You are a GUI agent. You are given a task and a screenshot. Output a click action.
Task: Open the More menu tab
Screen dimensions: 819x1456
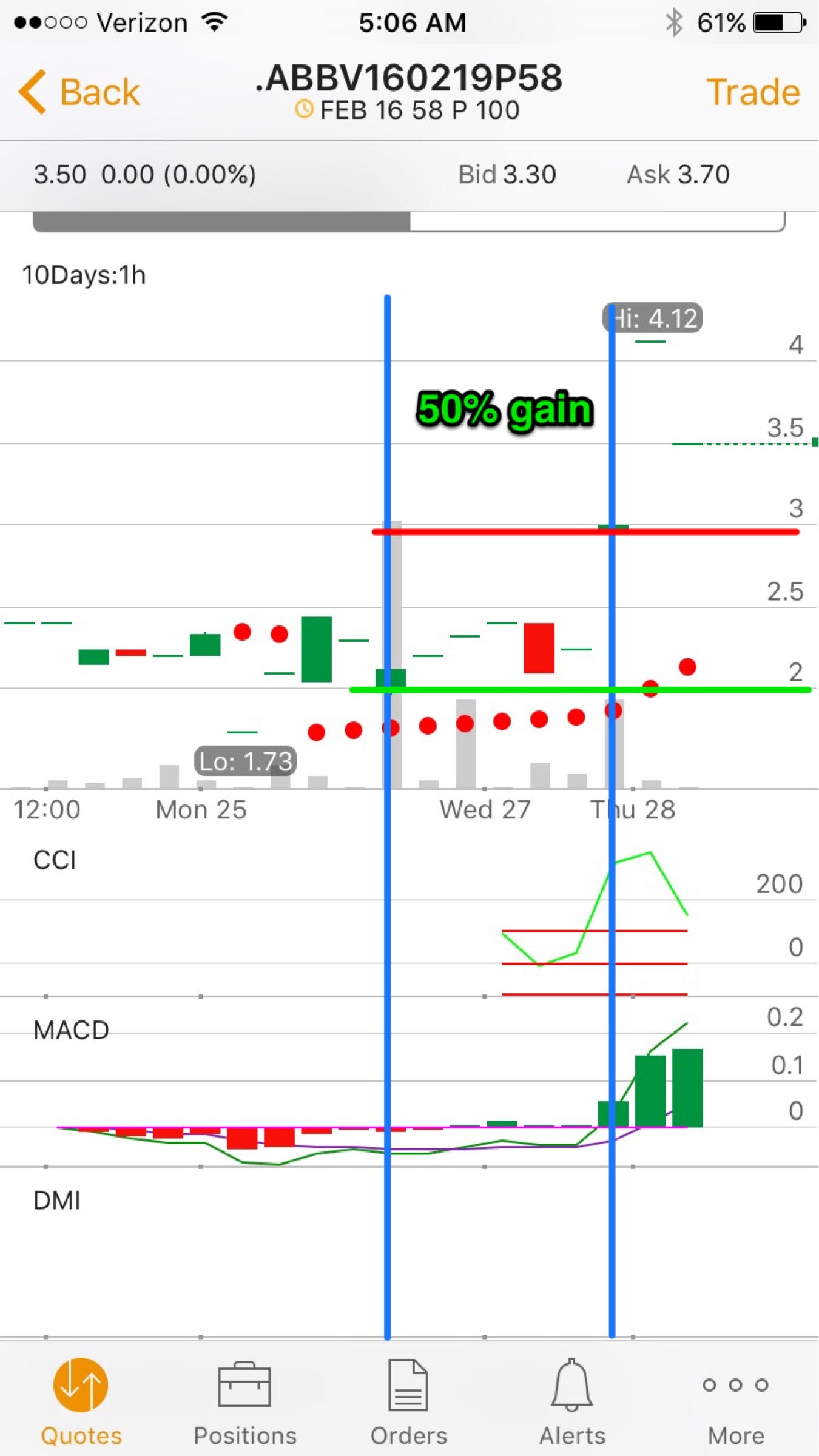(x=735, y=1400)
